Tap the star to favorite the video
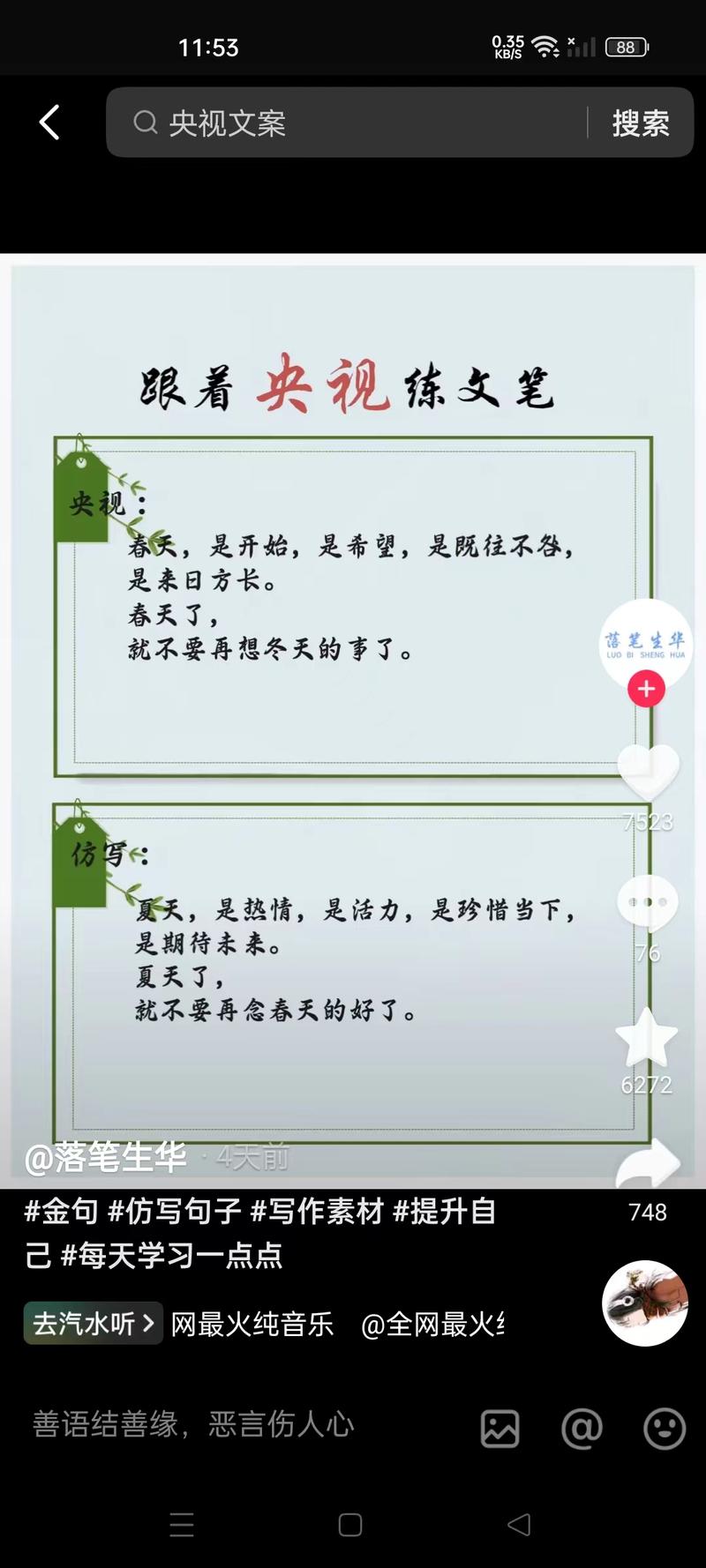The height and width of the screenshot is (1568, 706). point(647,1038)
